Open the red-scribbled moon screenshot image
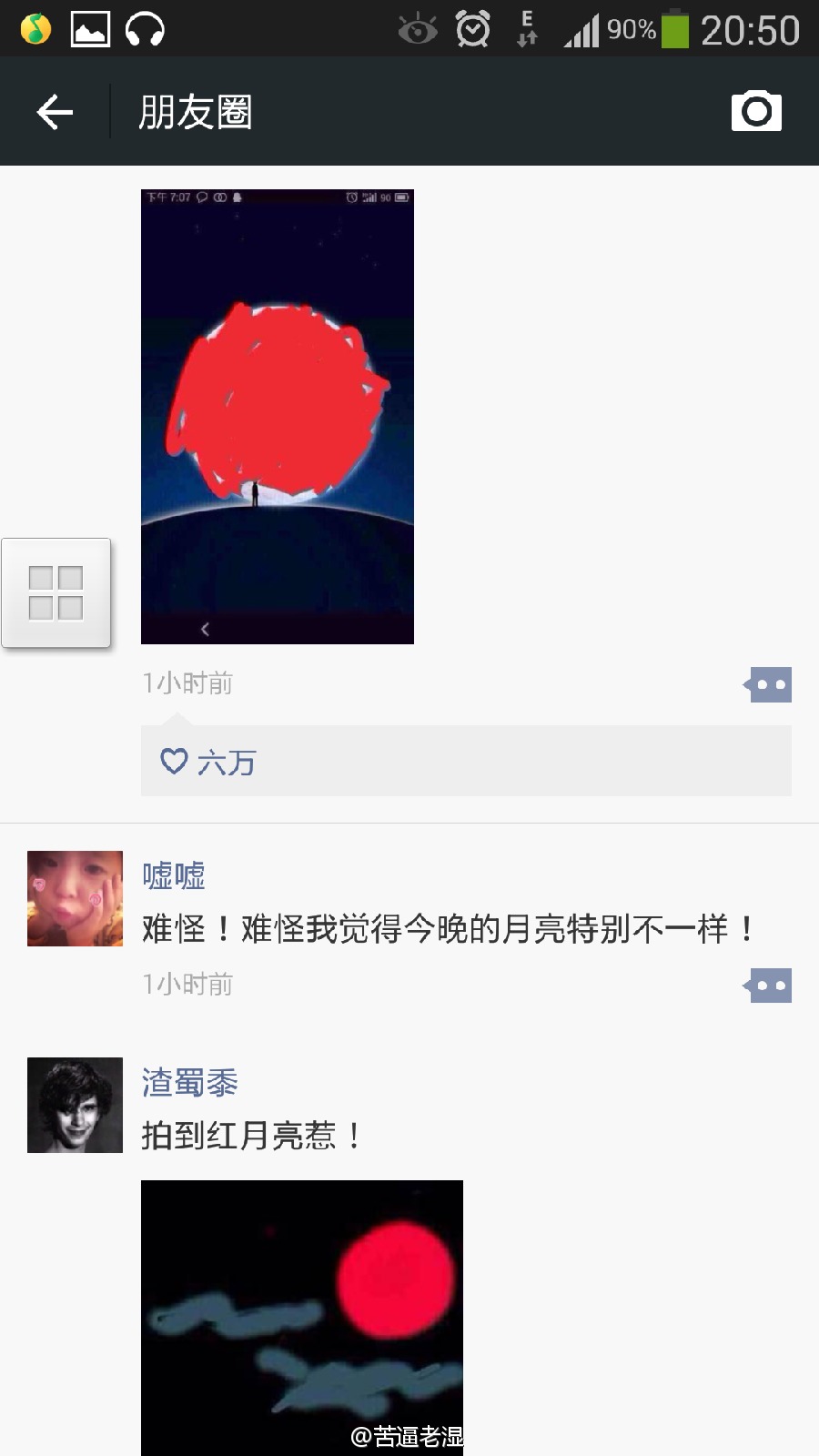The height and width of the screenshot is (1456, 819). pos(277,416)
